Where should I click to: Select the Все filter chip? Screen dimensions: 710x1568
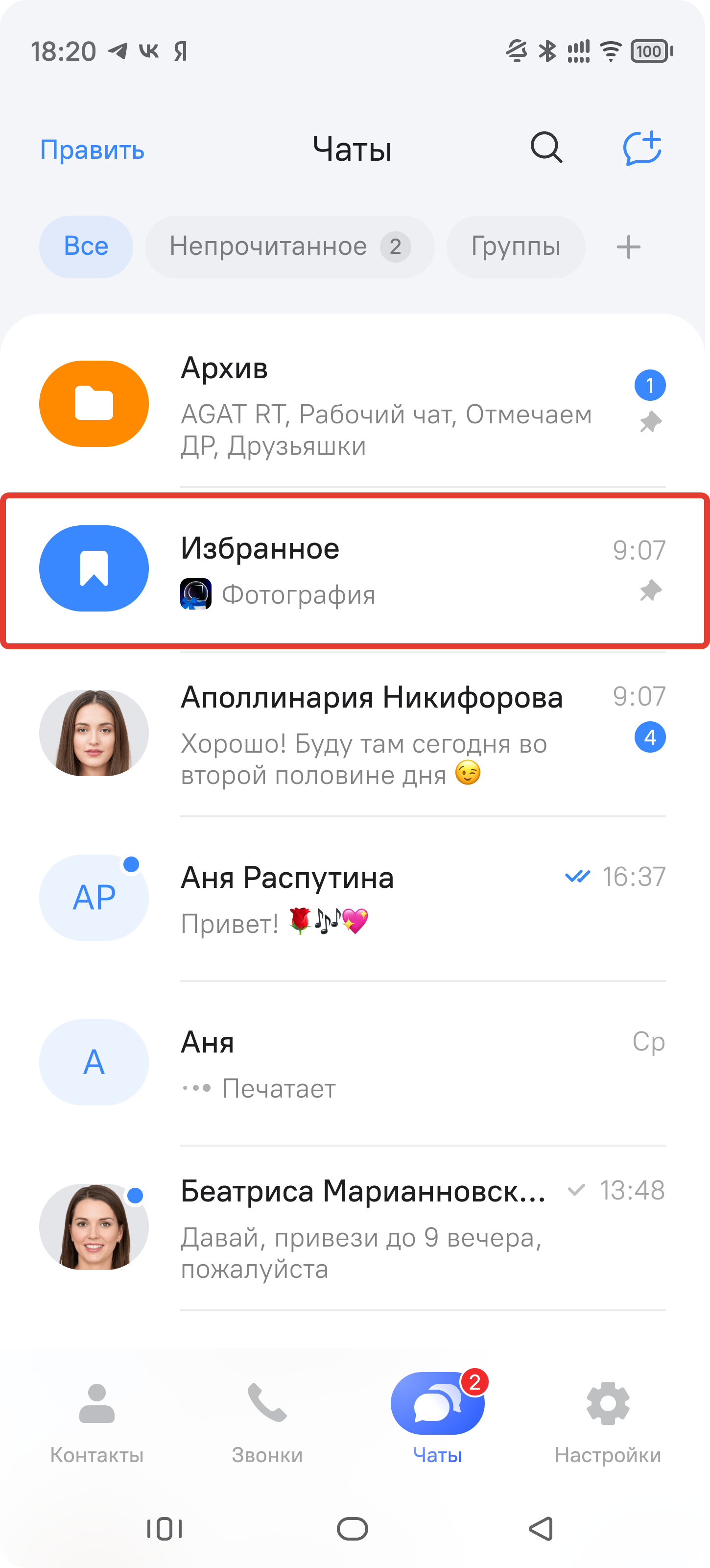(86, 246)
